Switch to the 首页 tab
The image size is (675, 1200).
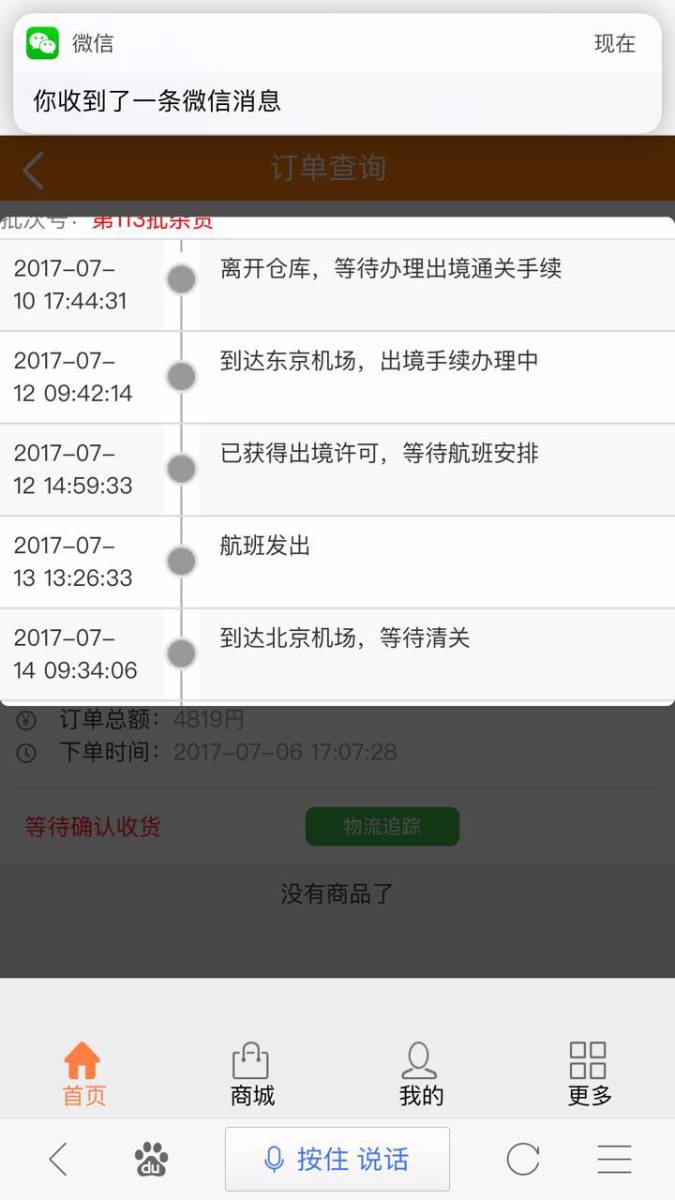coord(83,1074)
